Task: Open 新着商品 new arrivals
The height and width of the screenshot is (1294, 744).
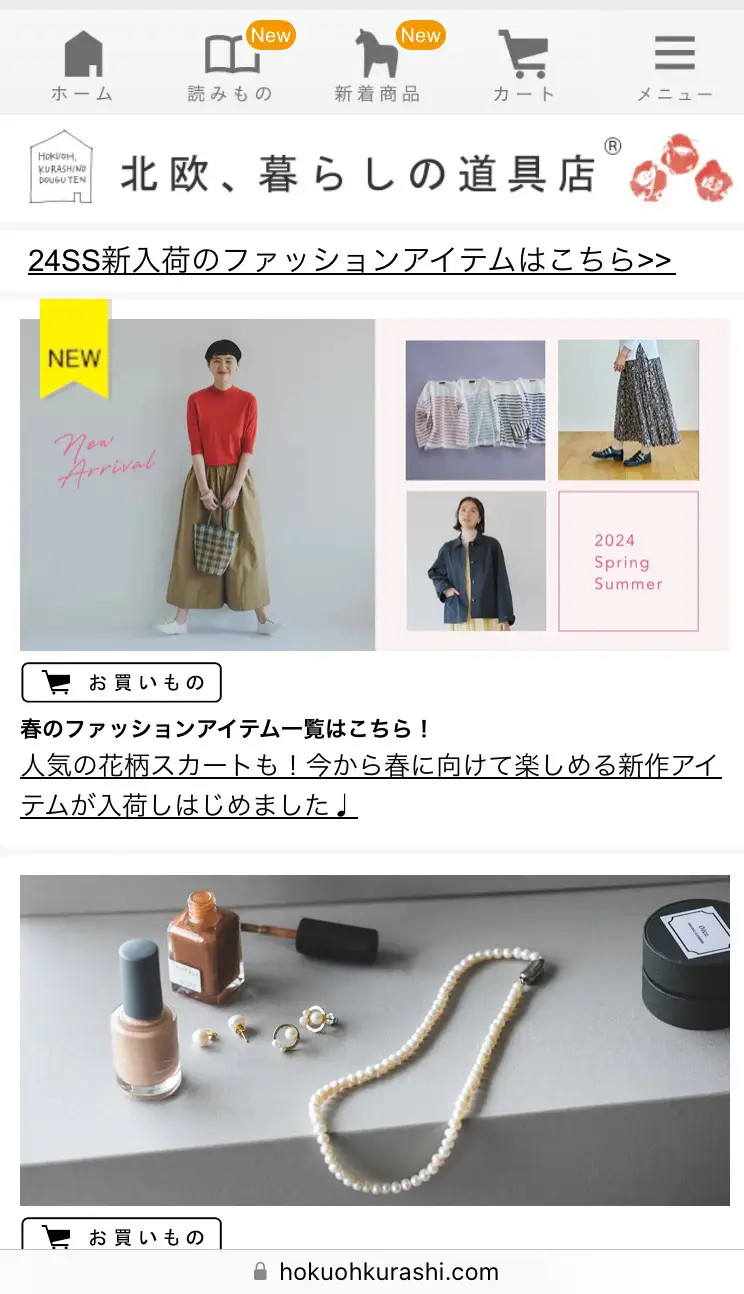Action: [x=377, y=66]
